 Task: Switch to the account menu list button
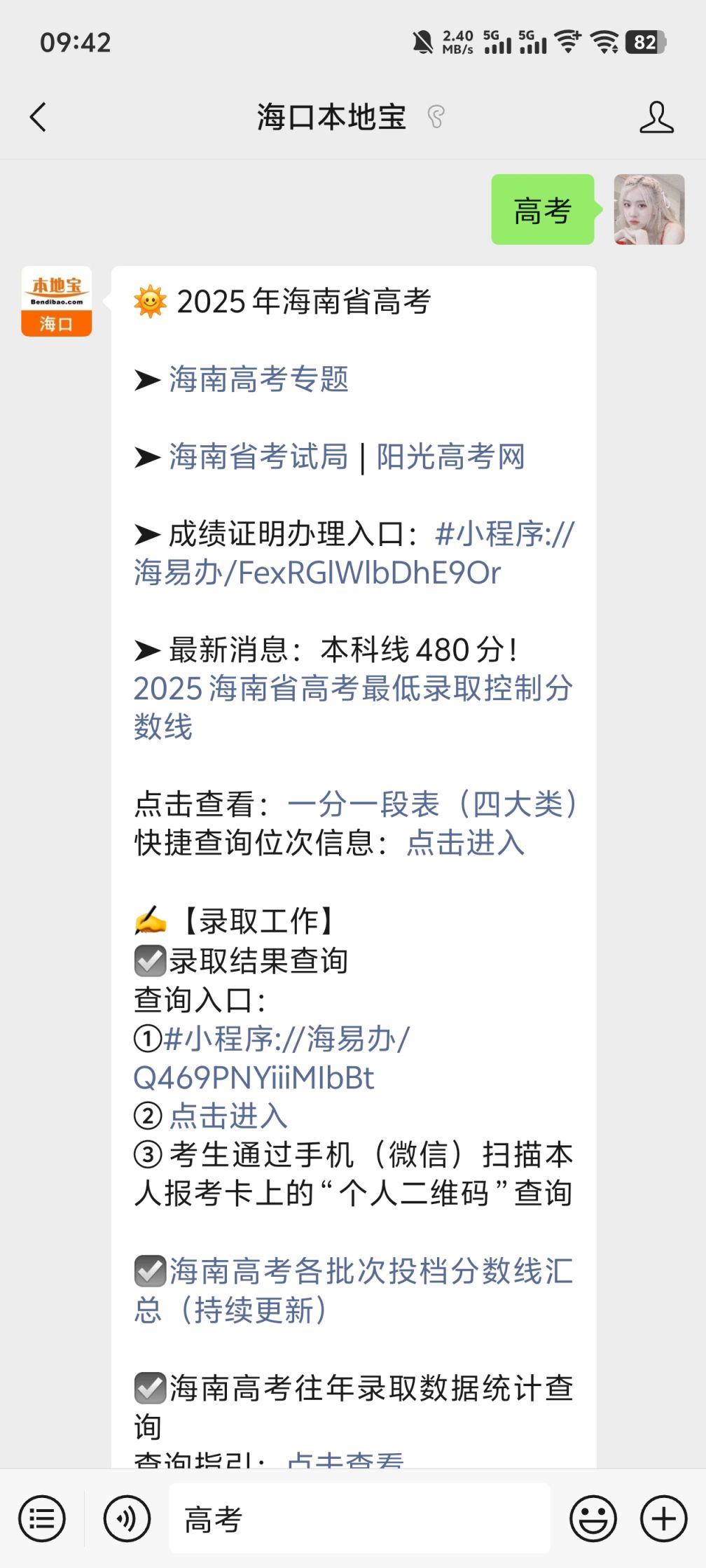[42, 1519]
